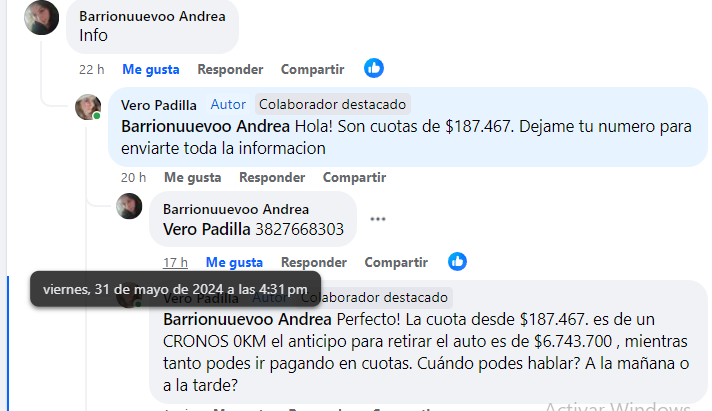Open Barrionuuevoo Andrea's profile from the top comment
Image resolution: width=712 pixels, height=411 pixels.
pyautogui.click(x=152, y=16)
